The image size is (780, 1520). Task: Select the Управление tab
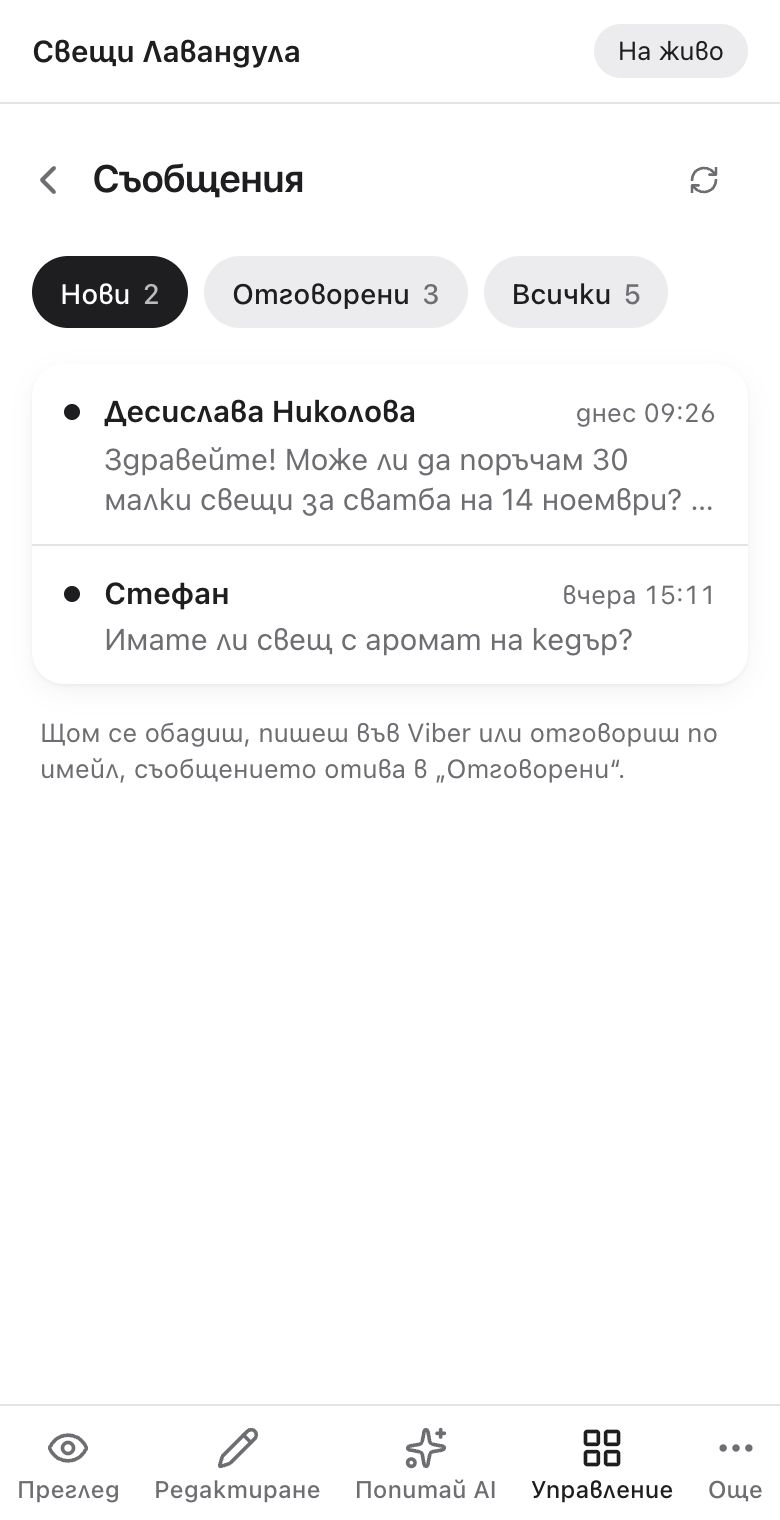pos(602,1465)
